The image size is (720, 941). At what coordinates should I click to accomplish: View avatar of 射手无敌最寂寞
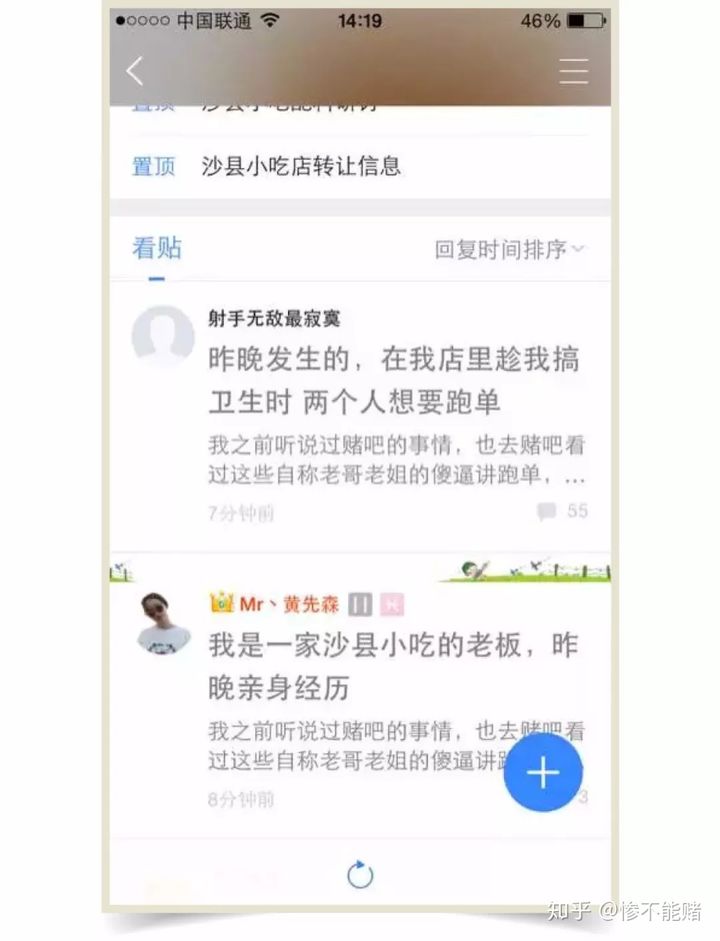(163, 336)
